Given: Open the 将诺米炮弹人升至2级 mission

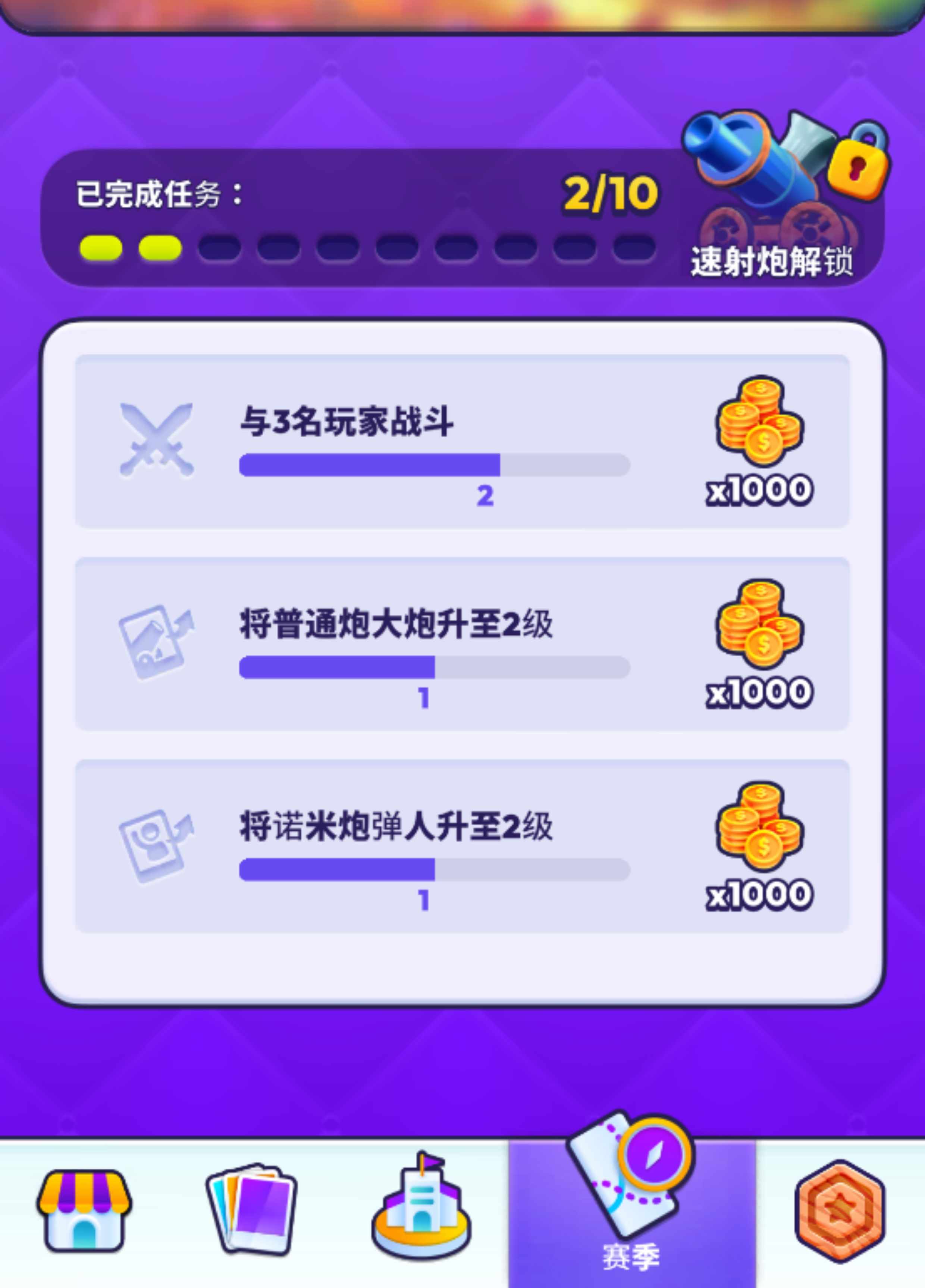Looking at the screenshot, I should point(462,846).
